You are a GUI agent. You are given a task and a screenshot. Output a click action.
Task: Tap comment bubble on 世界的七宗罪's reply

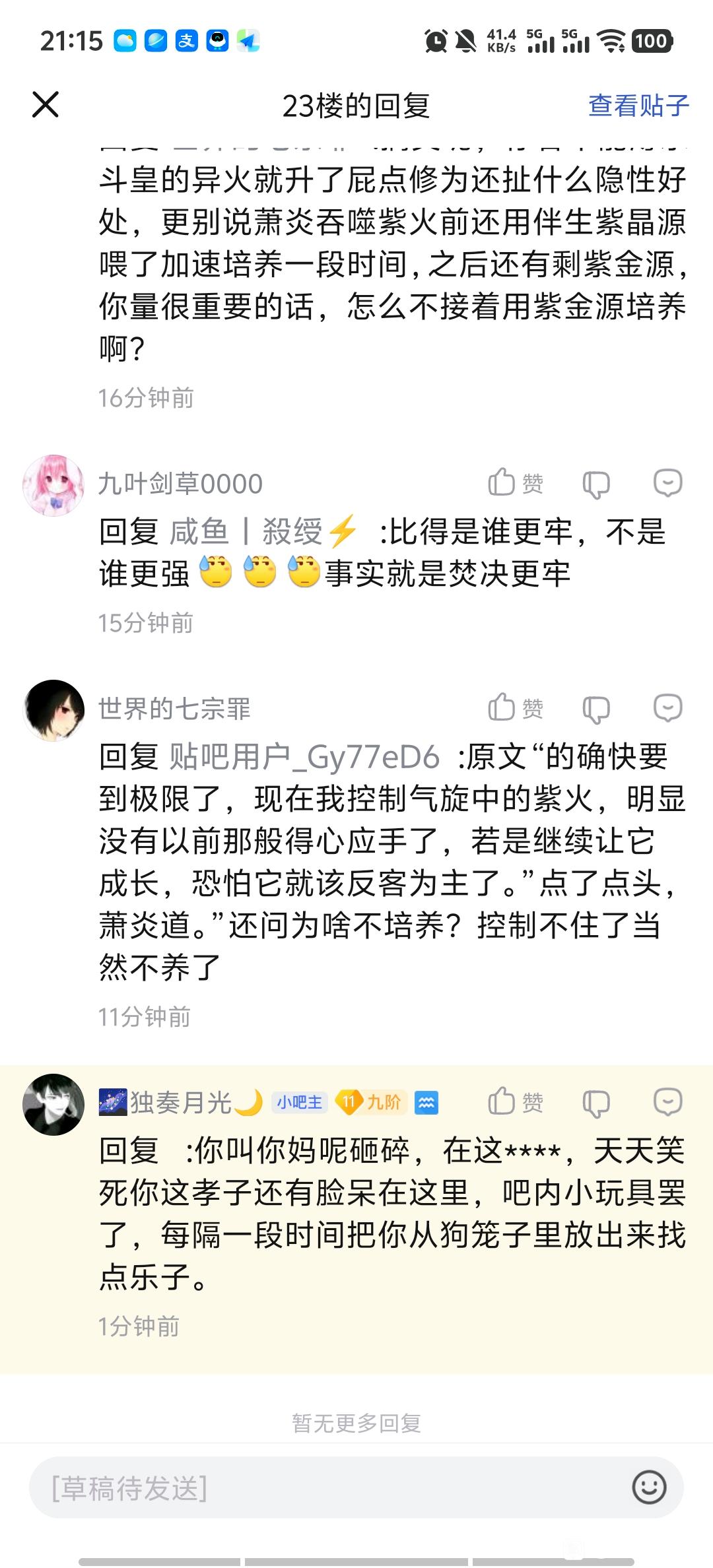pos(667,708)
